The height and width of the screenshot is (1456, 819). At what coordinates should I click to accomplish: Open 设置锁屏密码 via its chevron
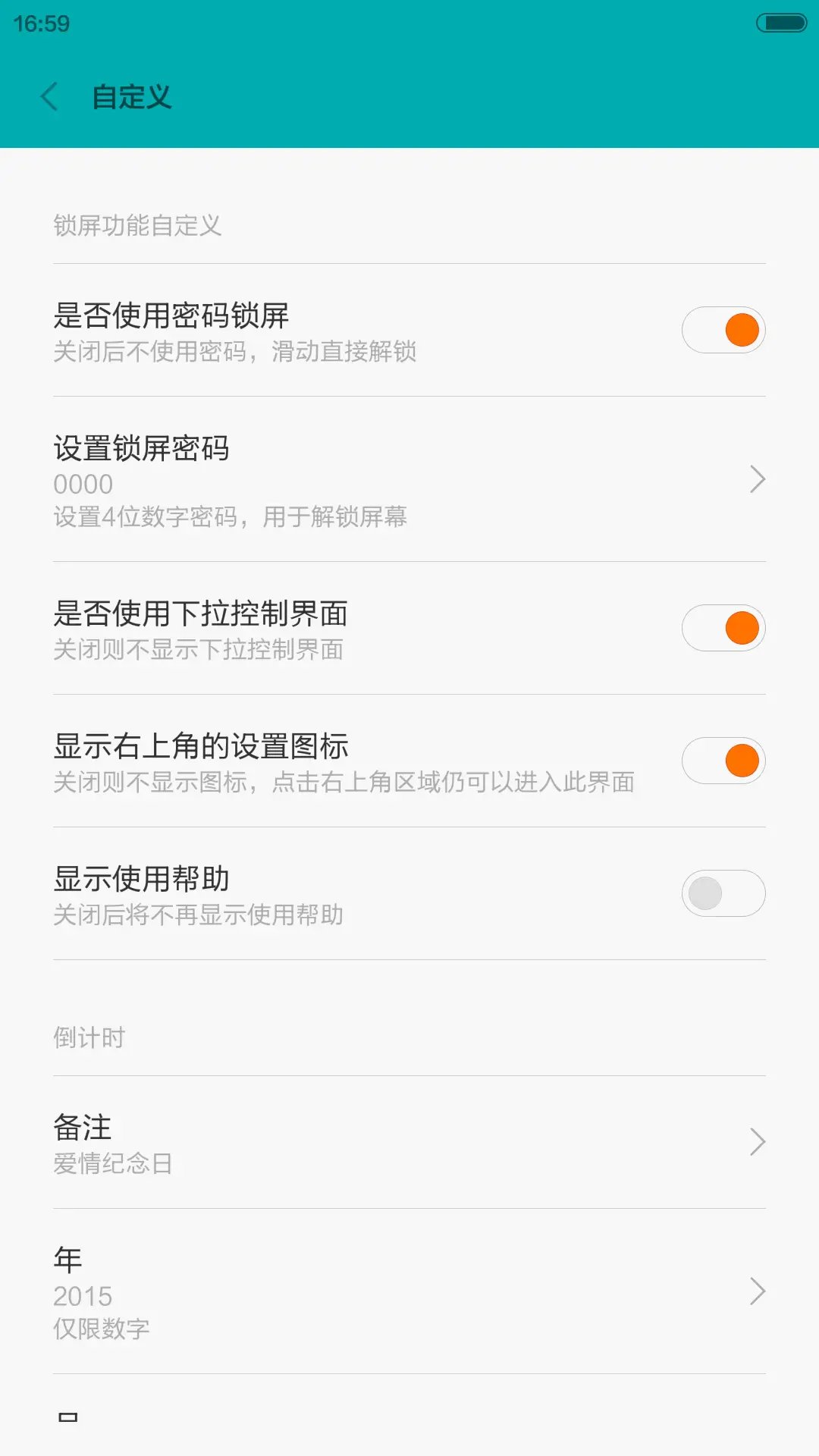pos(758,479)
